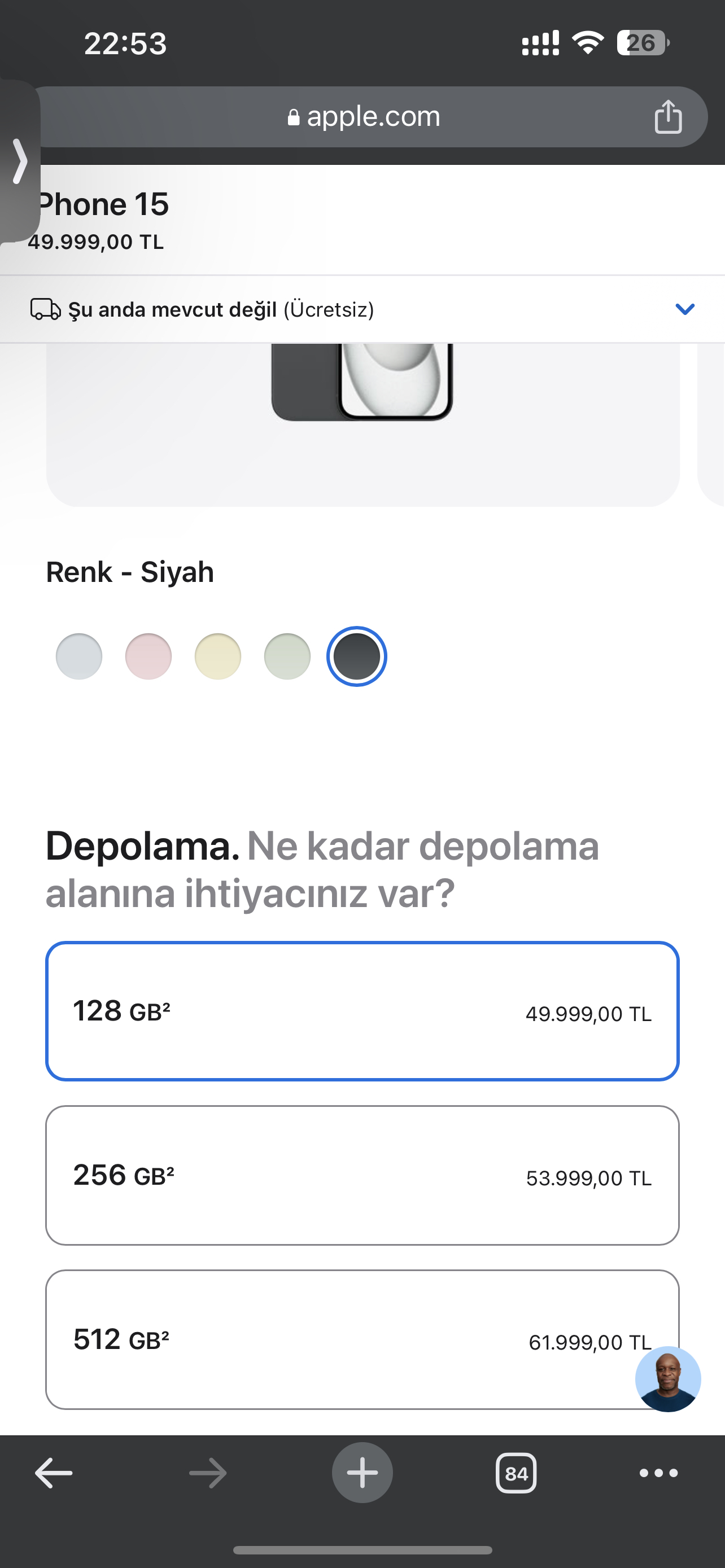The image size is (725, 1568).
Task: Pick the green color swatch
Action: click(x=287, y=657)
